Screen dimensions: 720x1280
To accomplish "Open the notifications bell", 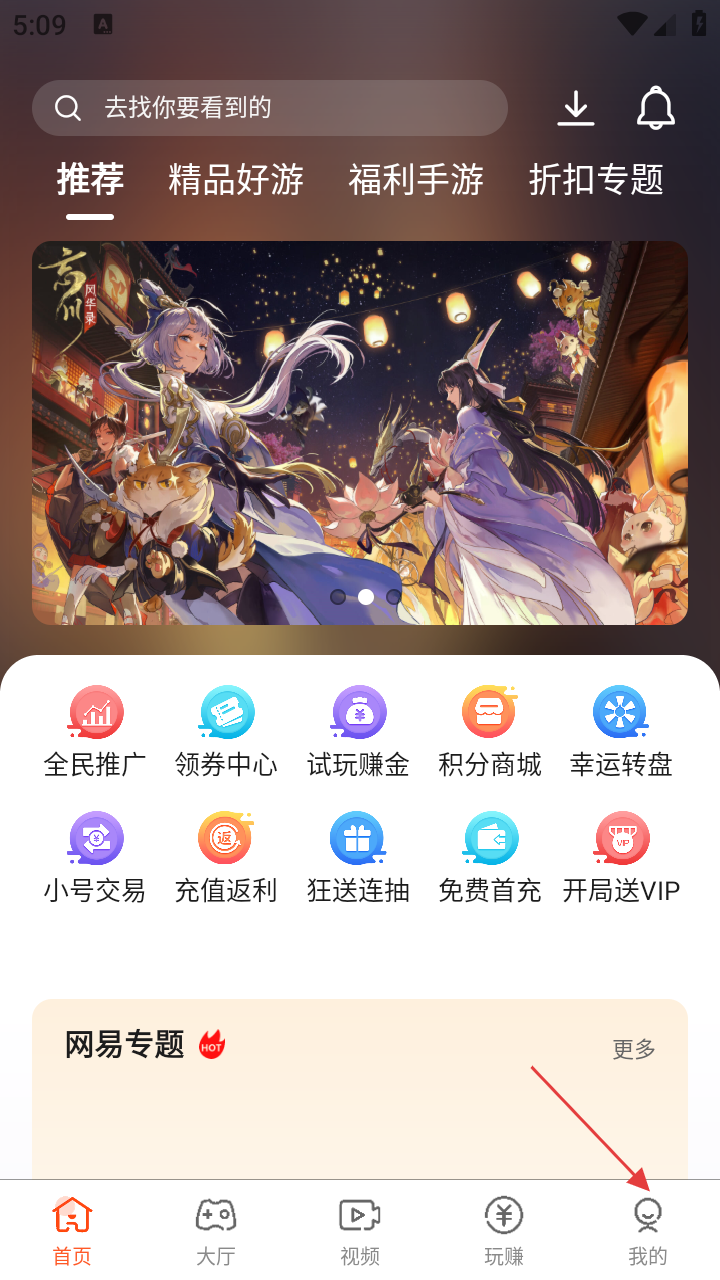I will pyautogui.click(x=656, y=108).
